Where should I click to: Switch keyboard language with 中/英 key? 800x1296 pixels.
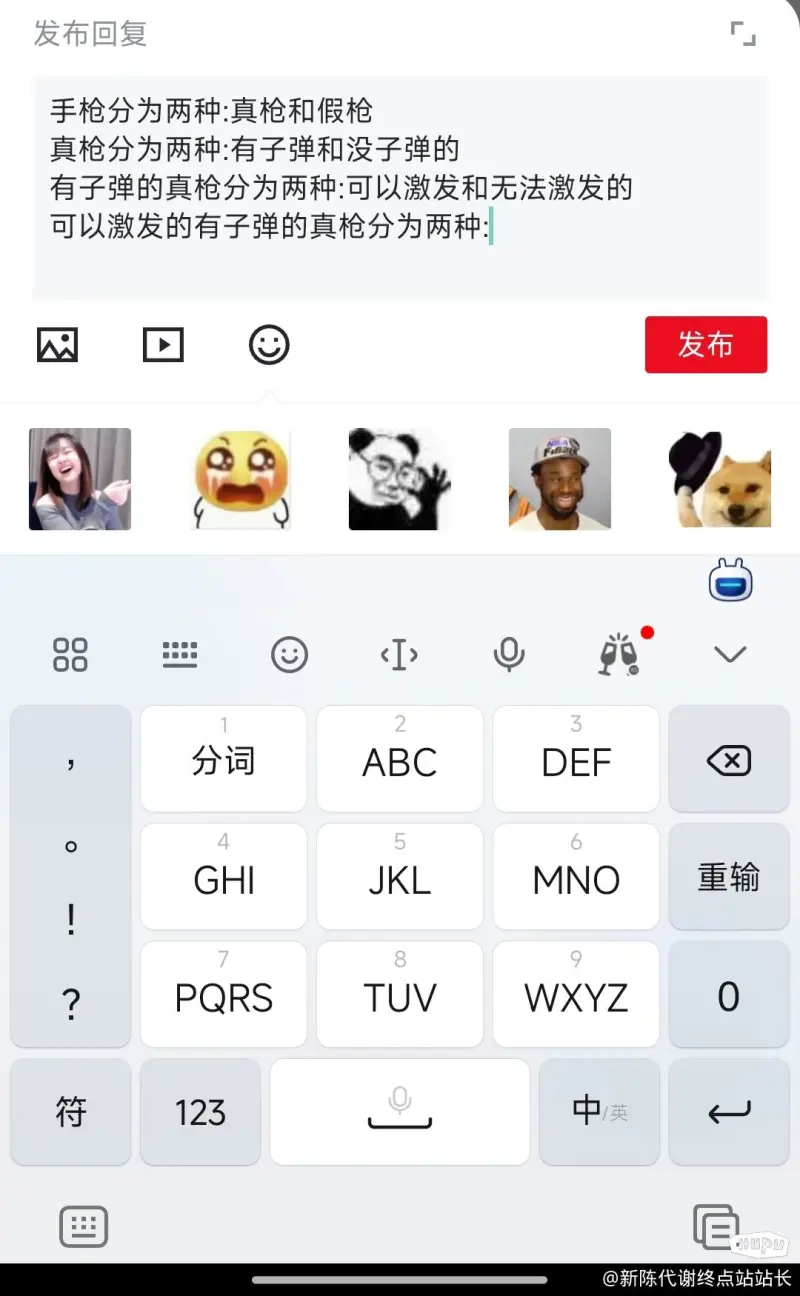[599, 1111]
